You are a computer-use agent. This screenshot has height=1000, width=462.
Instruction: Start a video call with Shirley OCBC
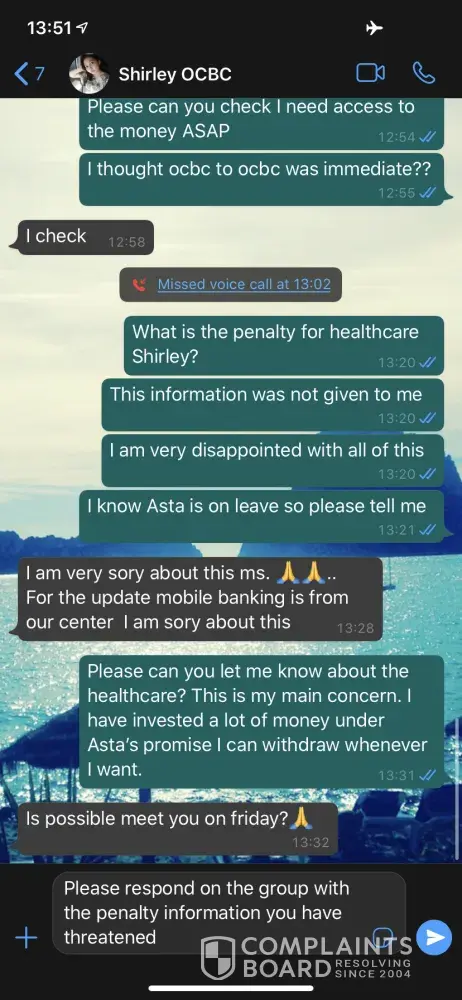[370, 73]
